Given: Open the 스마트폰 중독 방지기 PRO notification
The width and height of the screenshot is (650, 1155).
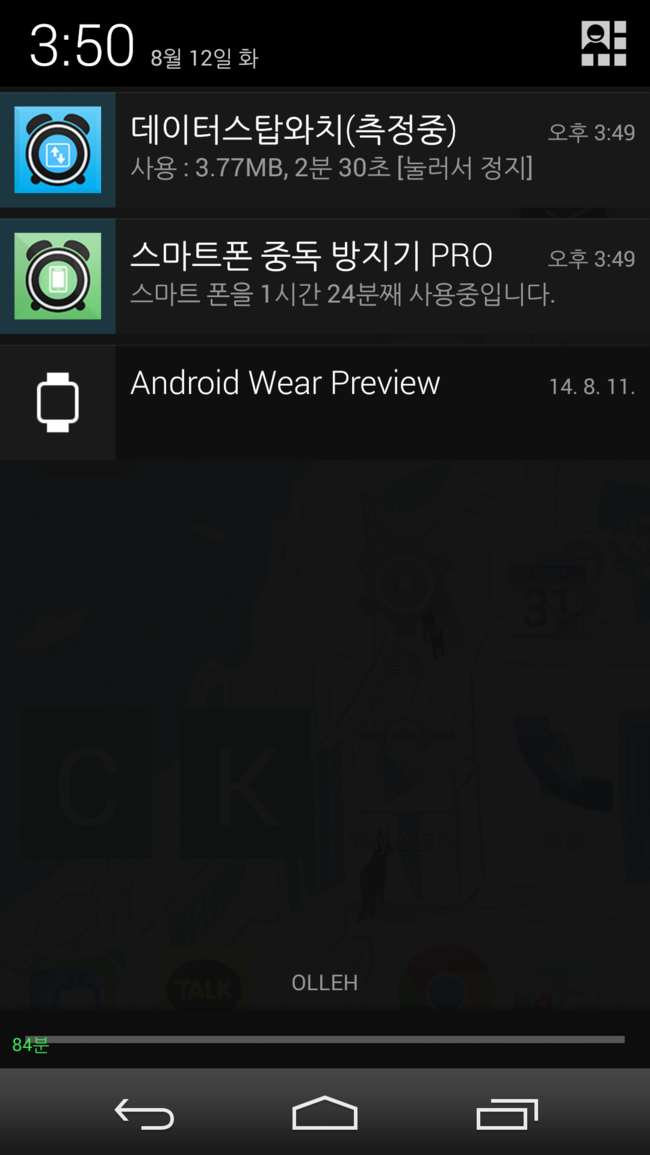Looking at the screenshot, I should pos(330,276).
